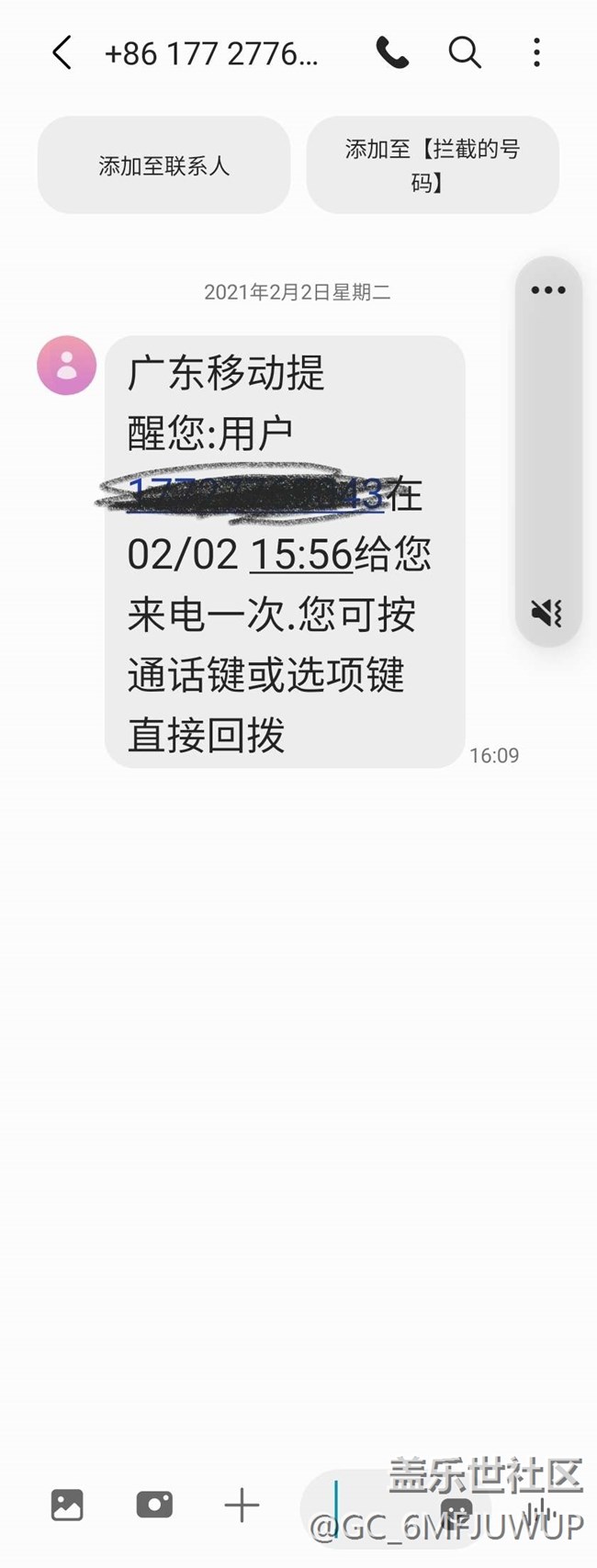Image resolution: width=597 pixels, height=1568 pixels.
Task: Open the sender's contact avatar
Action: pos(66,366)
